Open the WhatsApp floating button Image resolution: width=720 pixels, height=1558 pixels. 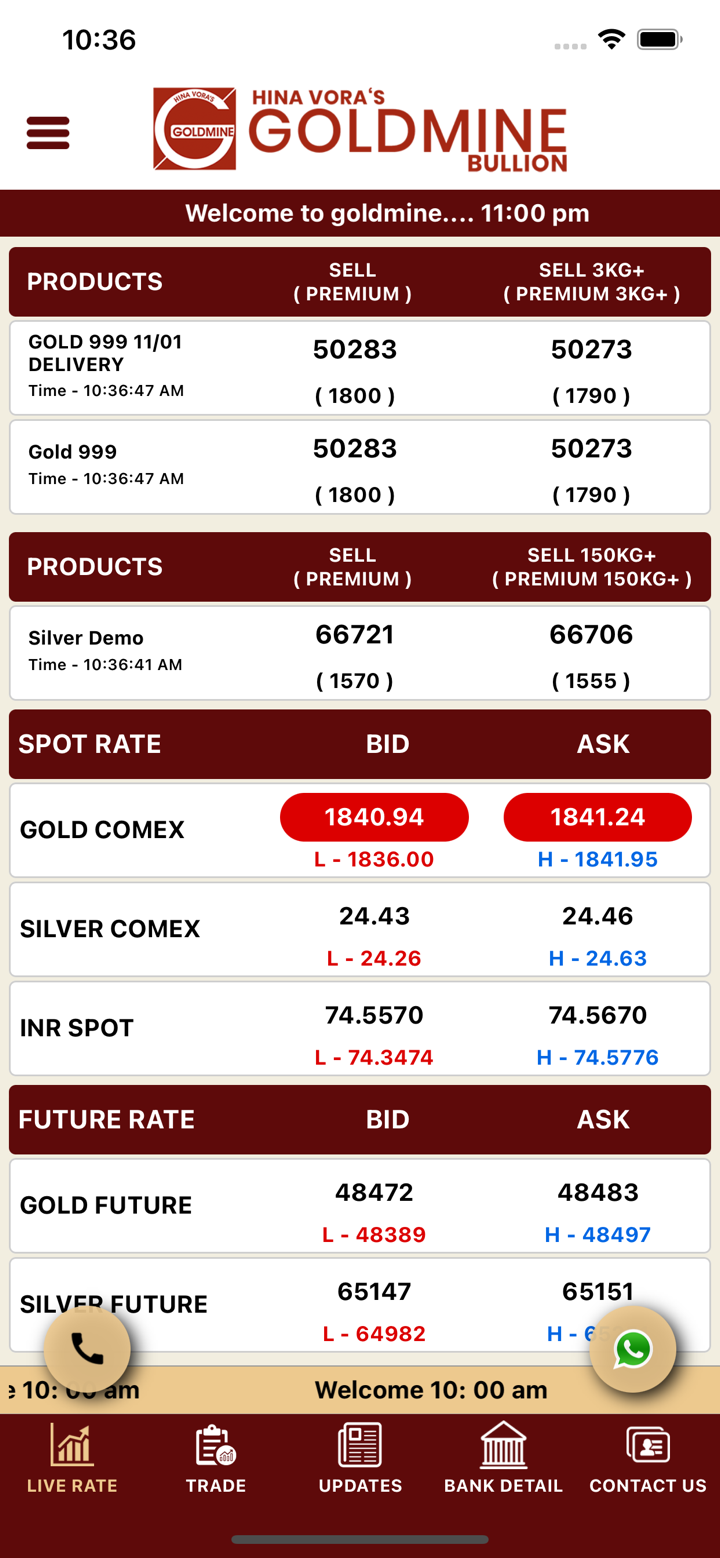point(633,1349)
